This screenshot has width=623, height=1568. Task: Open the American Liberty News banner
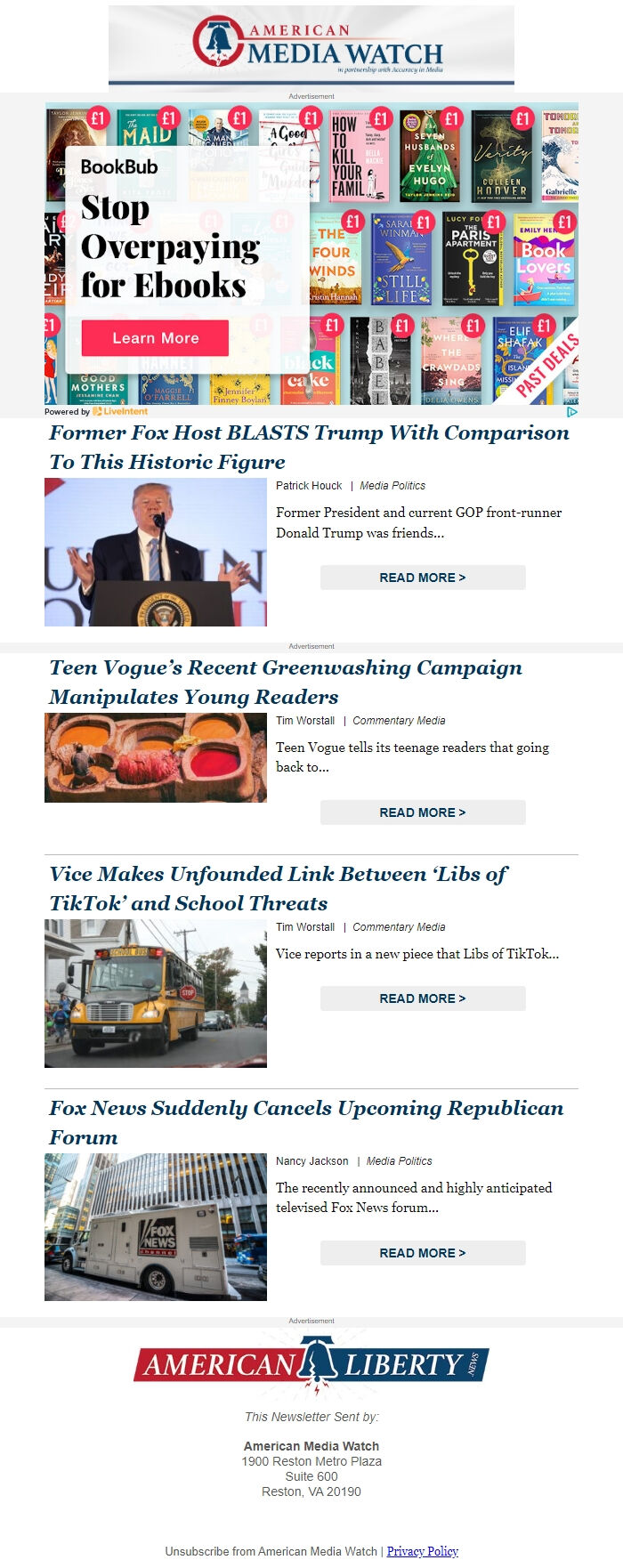click(x=311, y=1364)
